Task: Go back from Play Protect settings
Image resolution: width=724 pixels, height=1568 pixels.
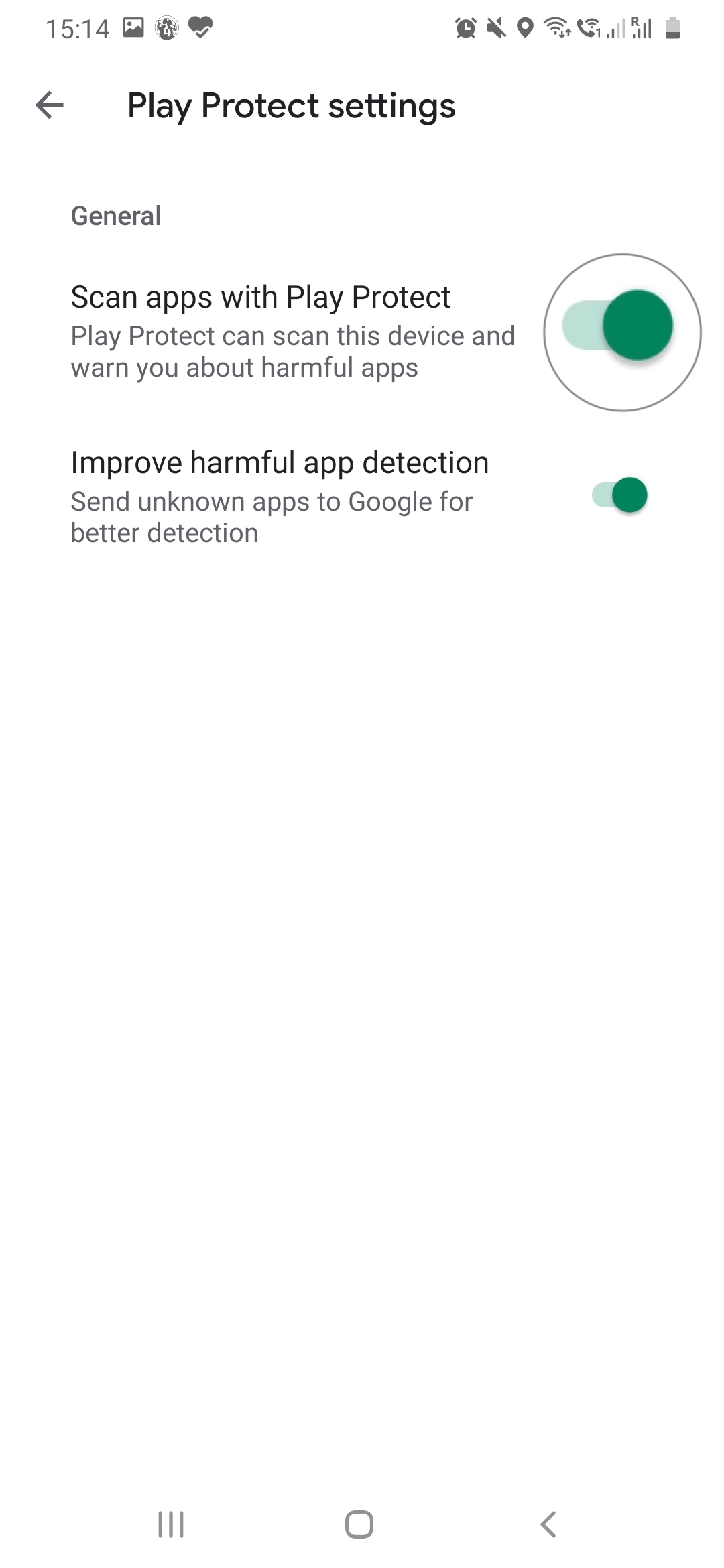Action: click(50, 105)
